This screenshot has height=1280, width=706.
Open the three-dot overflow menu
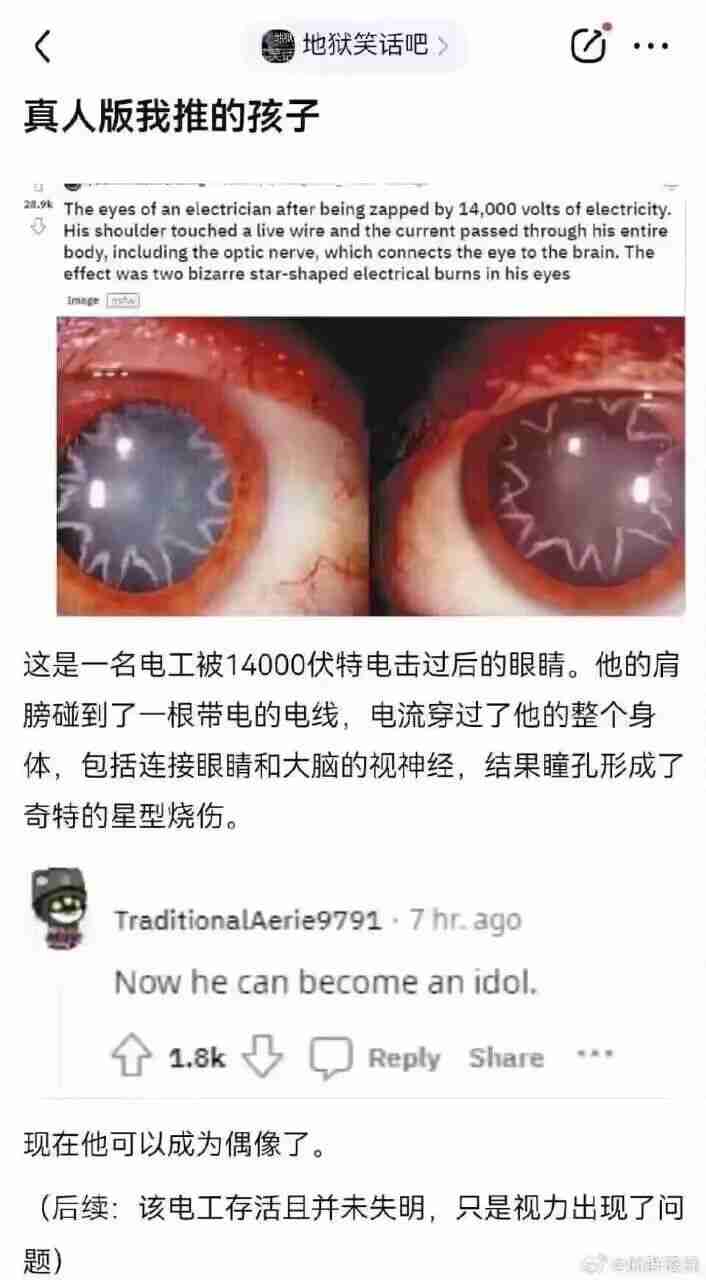pos(651,46)
